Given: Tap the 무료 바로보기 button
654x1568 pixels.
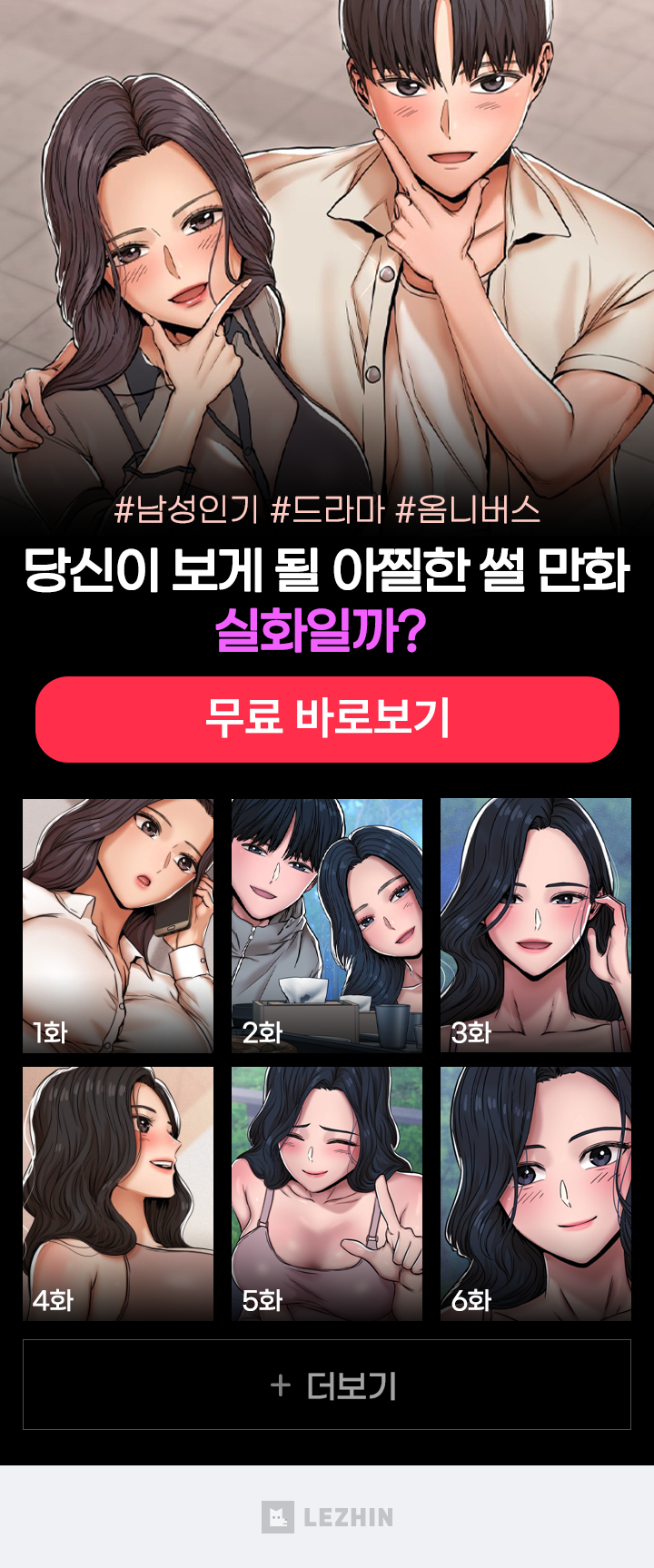Looking at the screenshot, I should 327,718.
